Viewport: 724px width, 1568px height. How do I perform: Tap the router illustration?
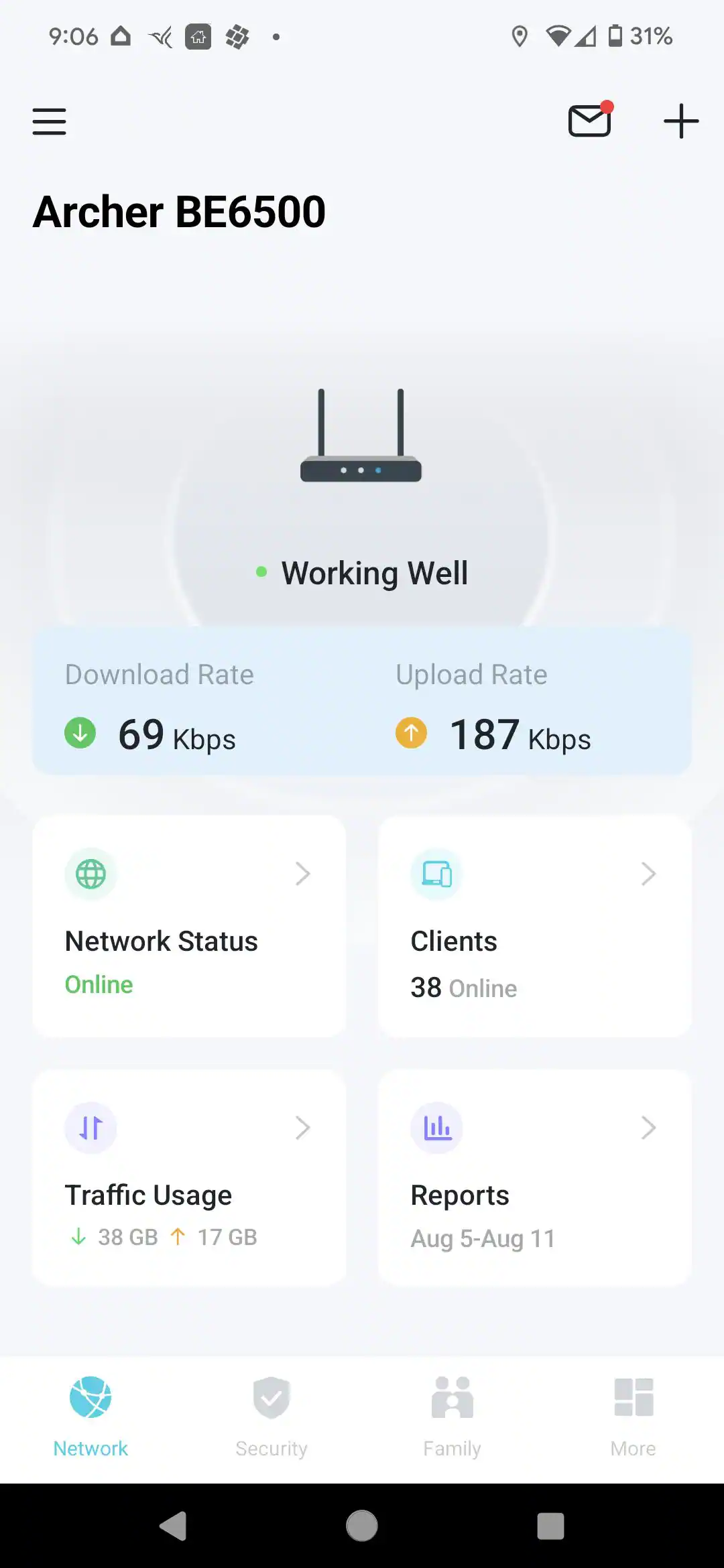point(361,437)
